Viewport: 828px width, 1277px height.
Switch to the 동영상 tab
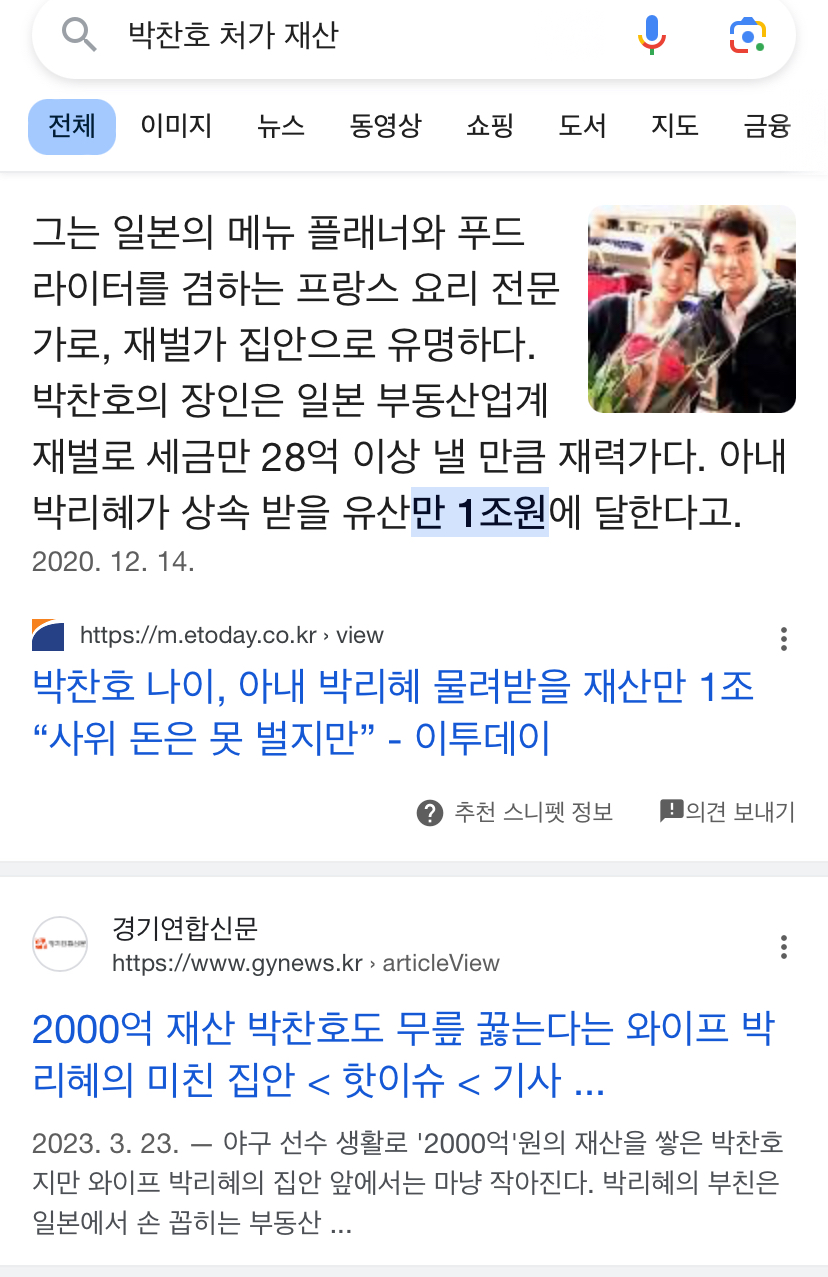[386, 127]
